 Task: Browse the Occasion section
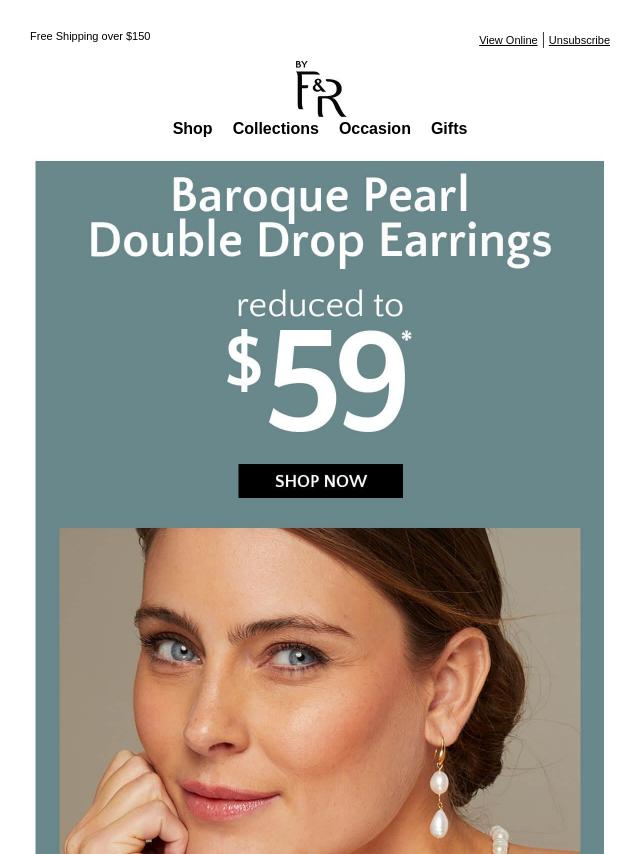(374, 128)
